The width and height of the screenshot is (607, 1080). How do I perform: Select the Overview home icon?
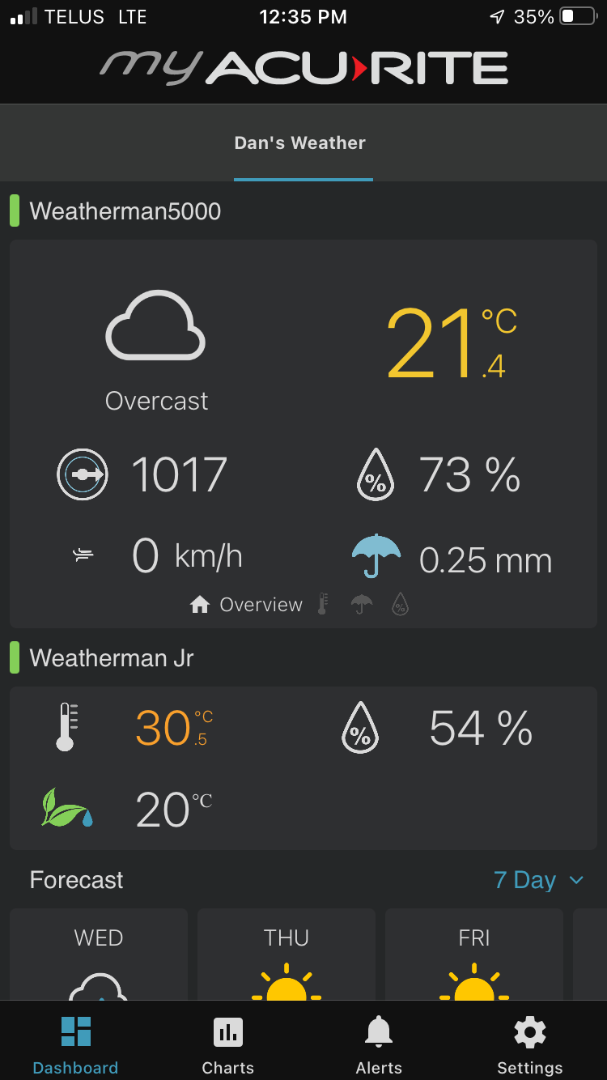tap(200, 605)
